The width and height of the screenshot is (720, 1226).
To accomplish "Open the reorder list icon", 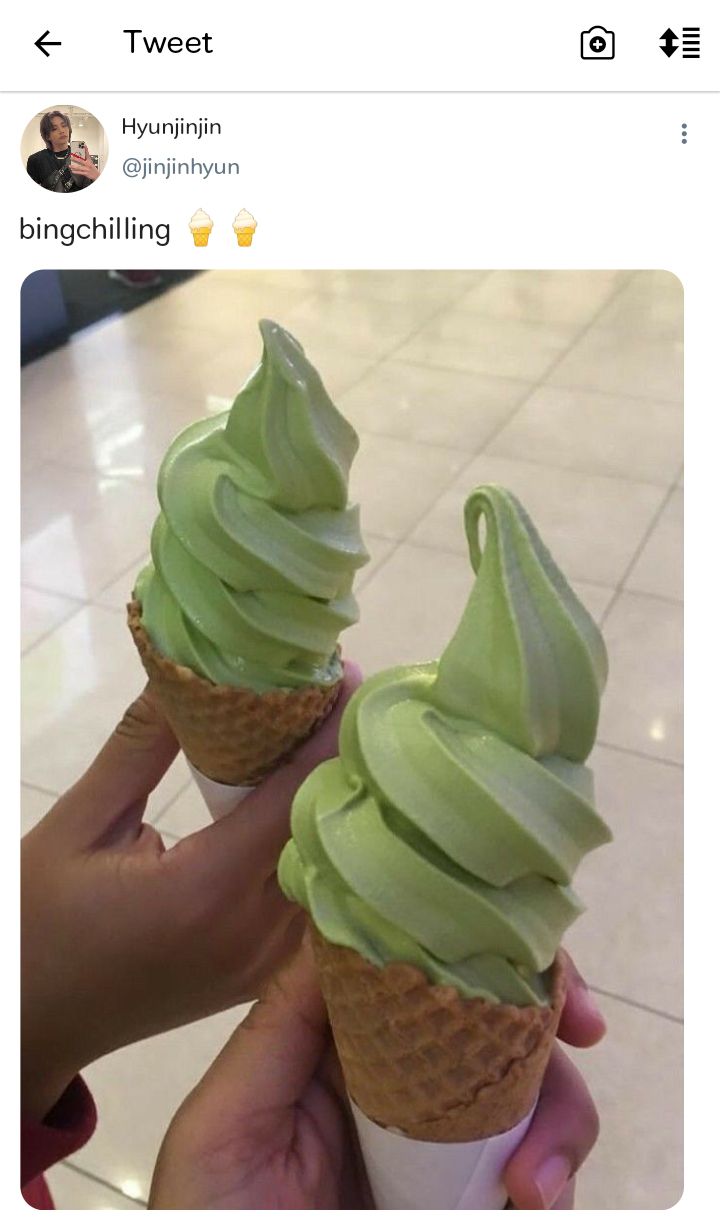I will tap(679, 43).
